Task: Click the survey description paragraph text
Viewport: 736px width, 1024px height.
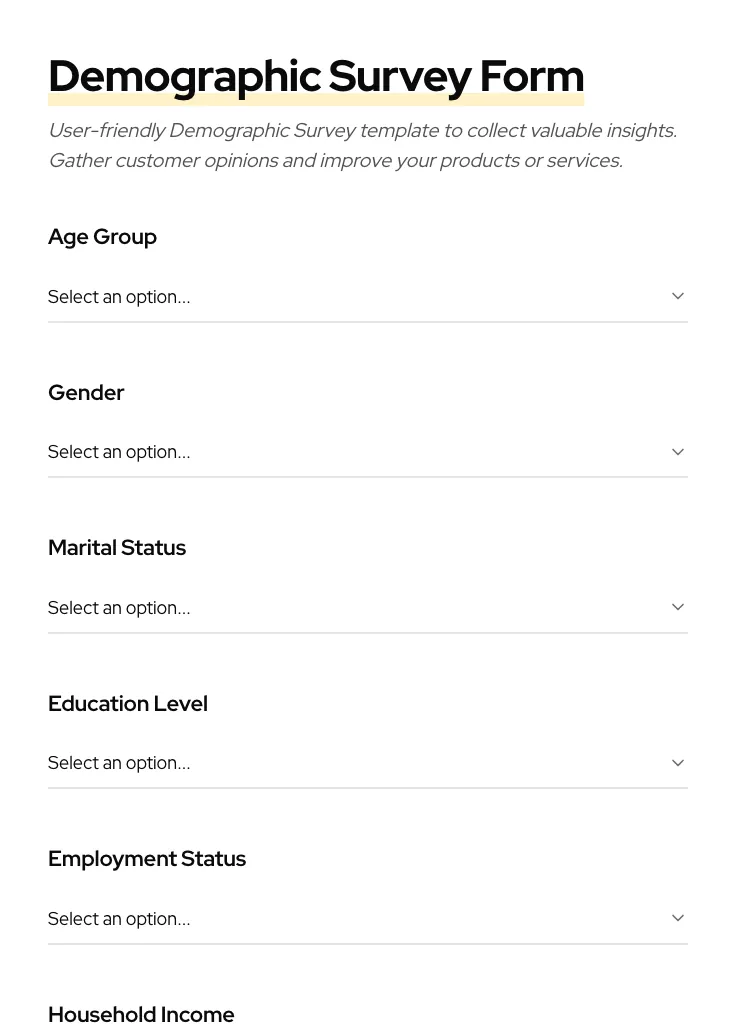Action: click(x=362, y=145)
